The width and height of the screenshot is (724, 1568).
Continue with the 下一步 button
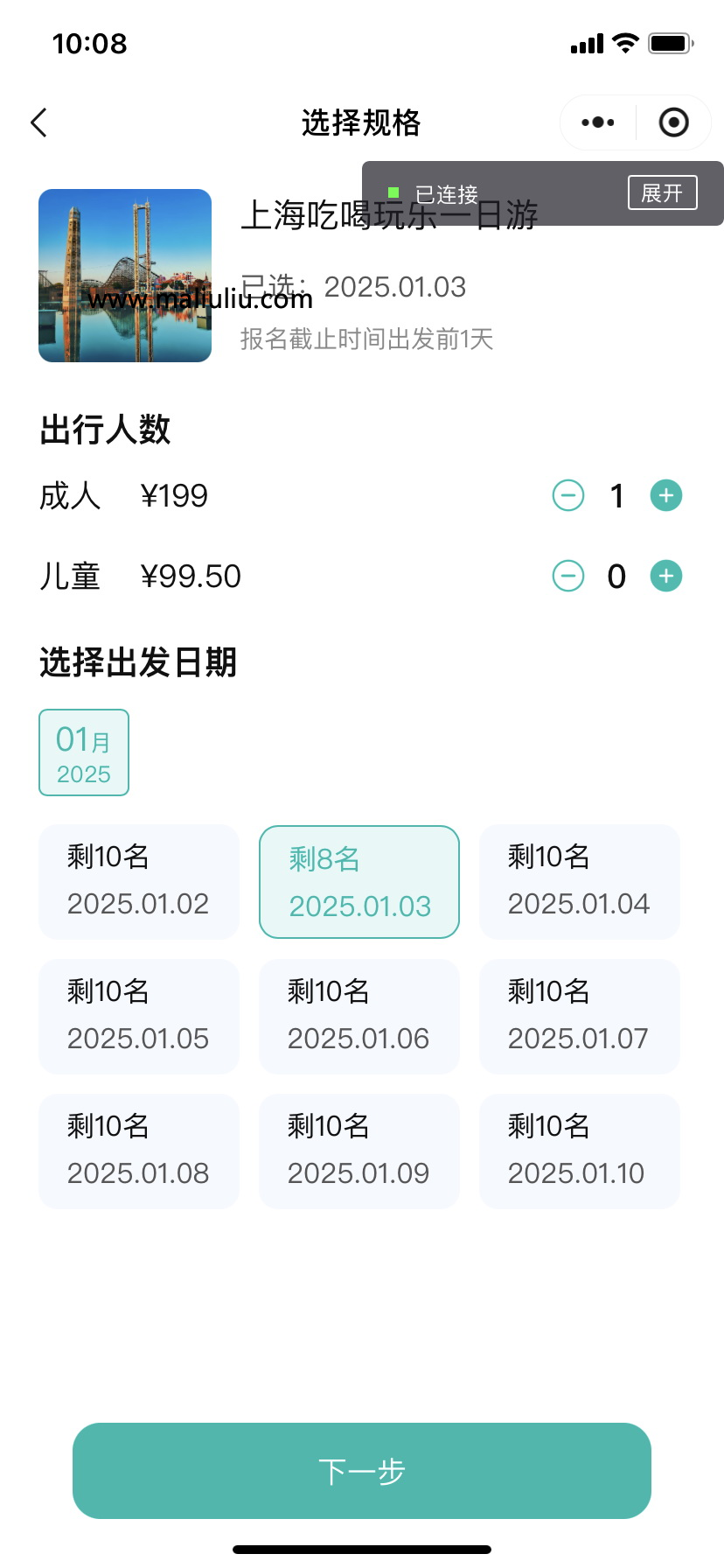point(362,1471)
